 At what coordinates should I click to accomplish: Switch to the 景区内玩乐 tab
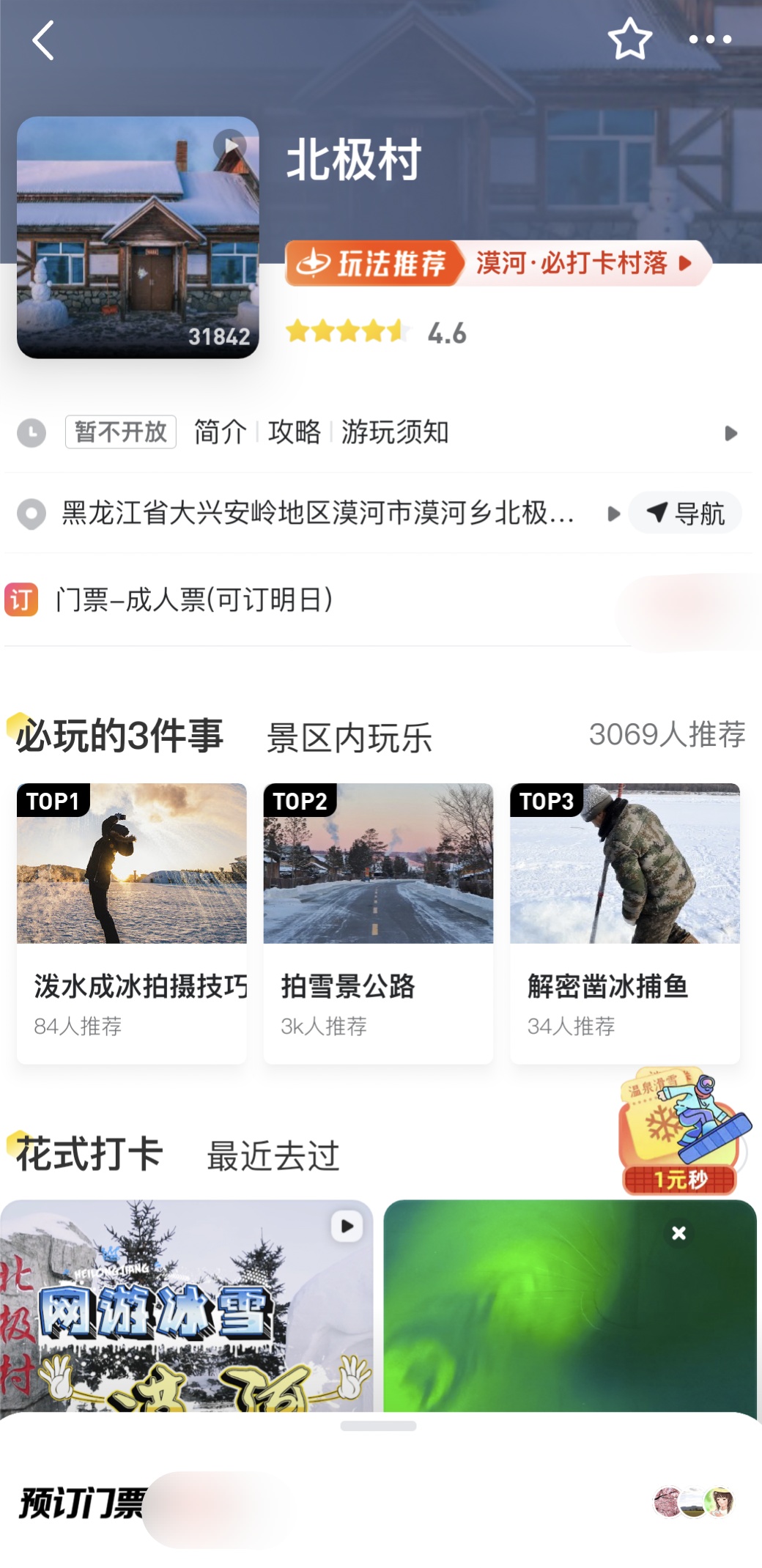(x=349, y=737)
